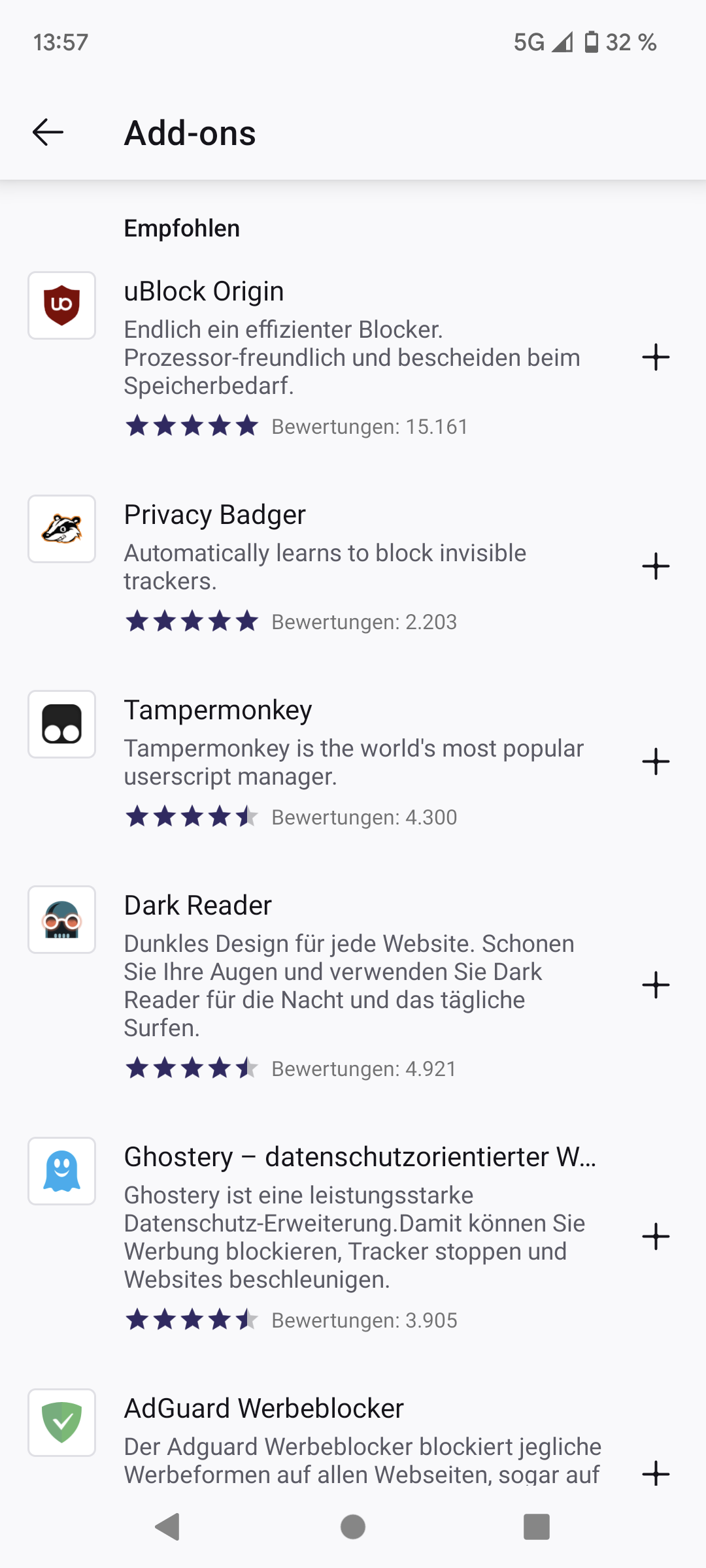Go back from the Add-ons screen
This screenshot has height=1568, width=706.
click(x=48, y=132)
